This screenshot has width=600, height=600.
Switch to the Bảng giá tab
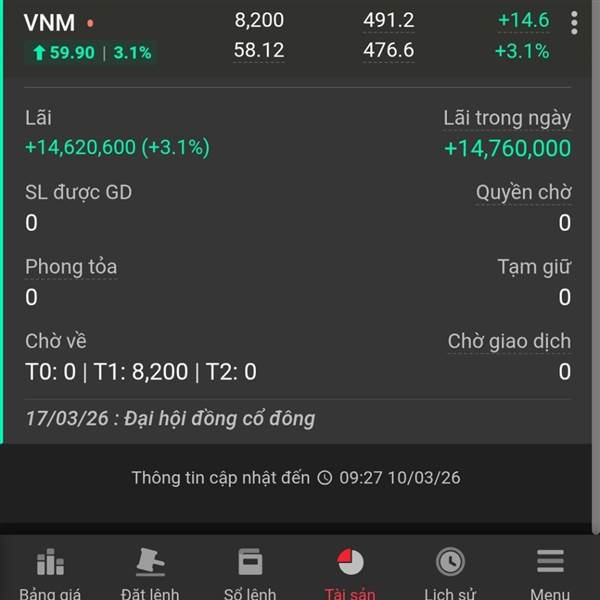[x=50, y=573]
